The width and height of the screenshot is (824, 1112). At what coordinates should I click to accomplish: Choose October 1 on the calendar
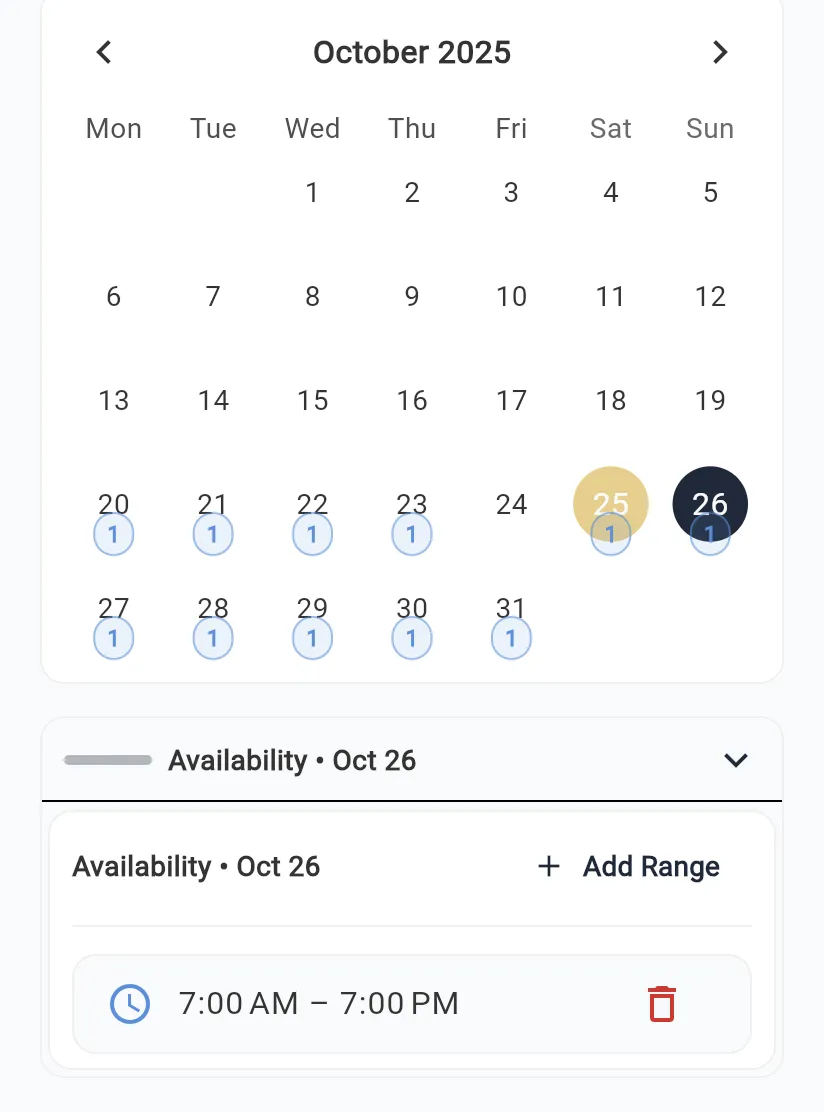[313, 192]
